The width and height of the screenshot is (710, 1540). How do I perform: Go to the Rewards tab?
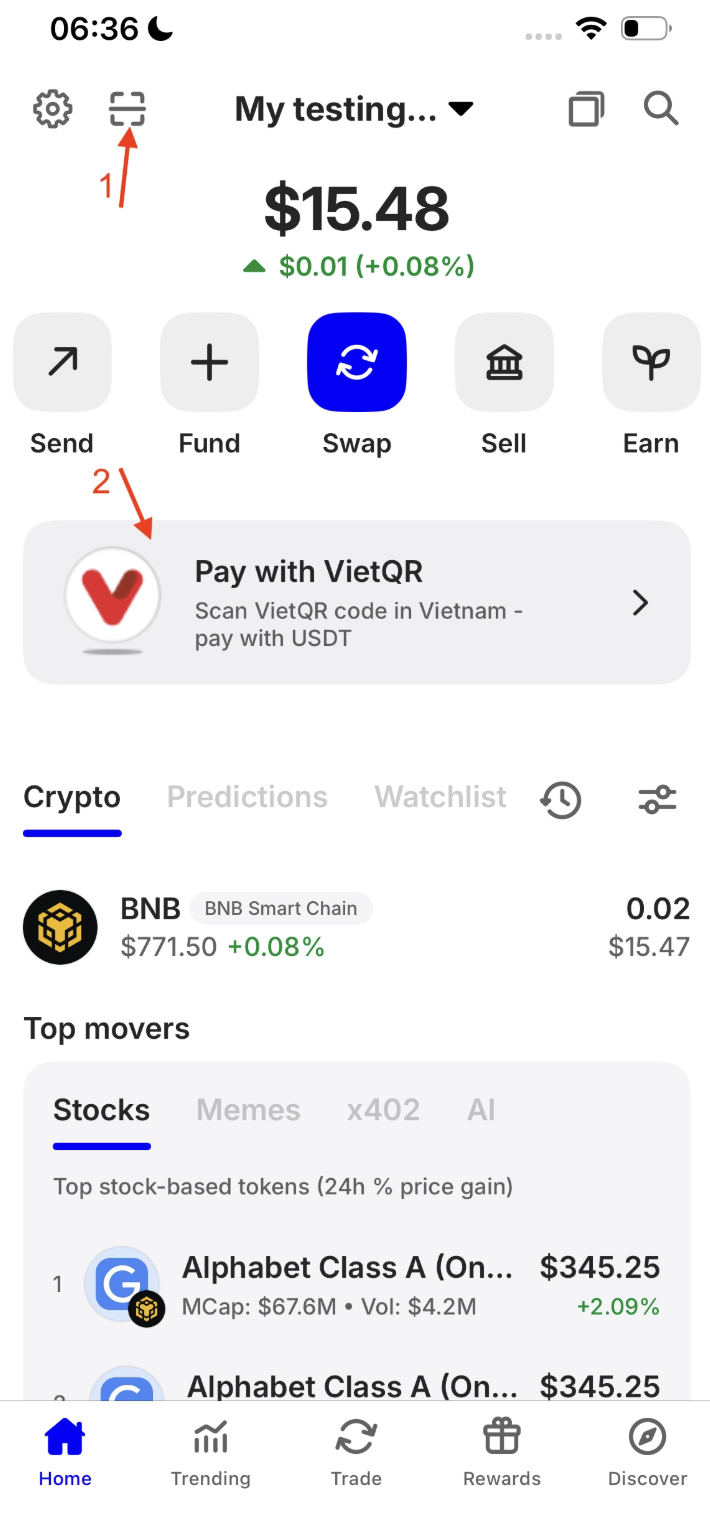tap(502, 1454)
